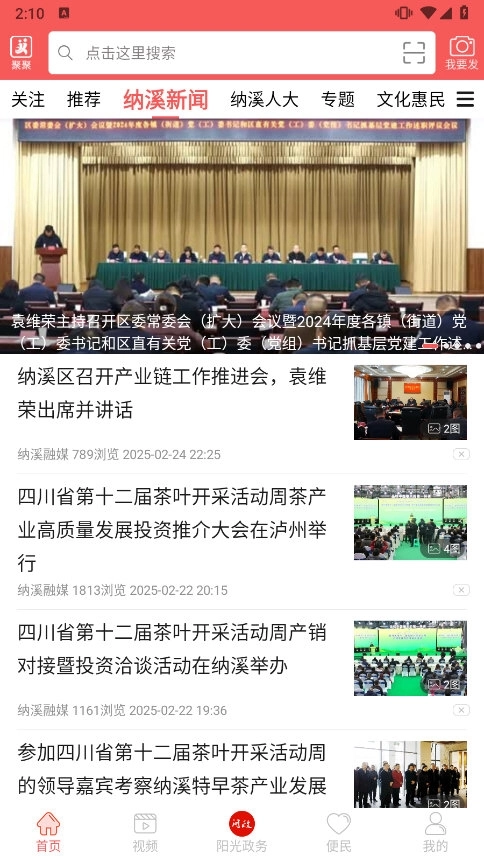Go to the 我的 profile tab
The width and height of the screenshot is (484, 862).
tap(435, 832)
